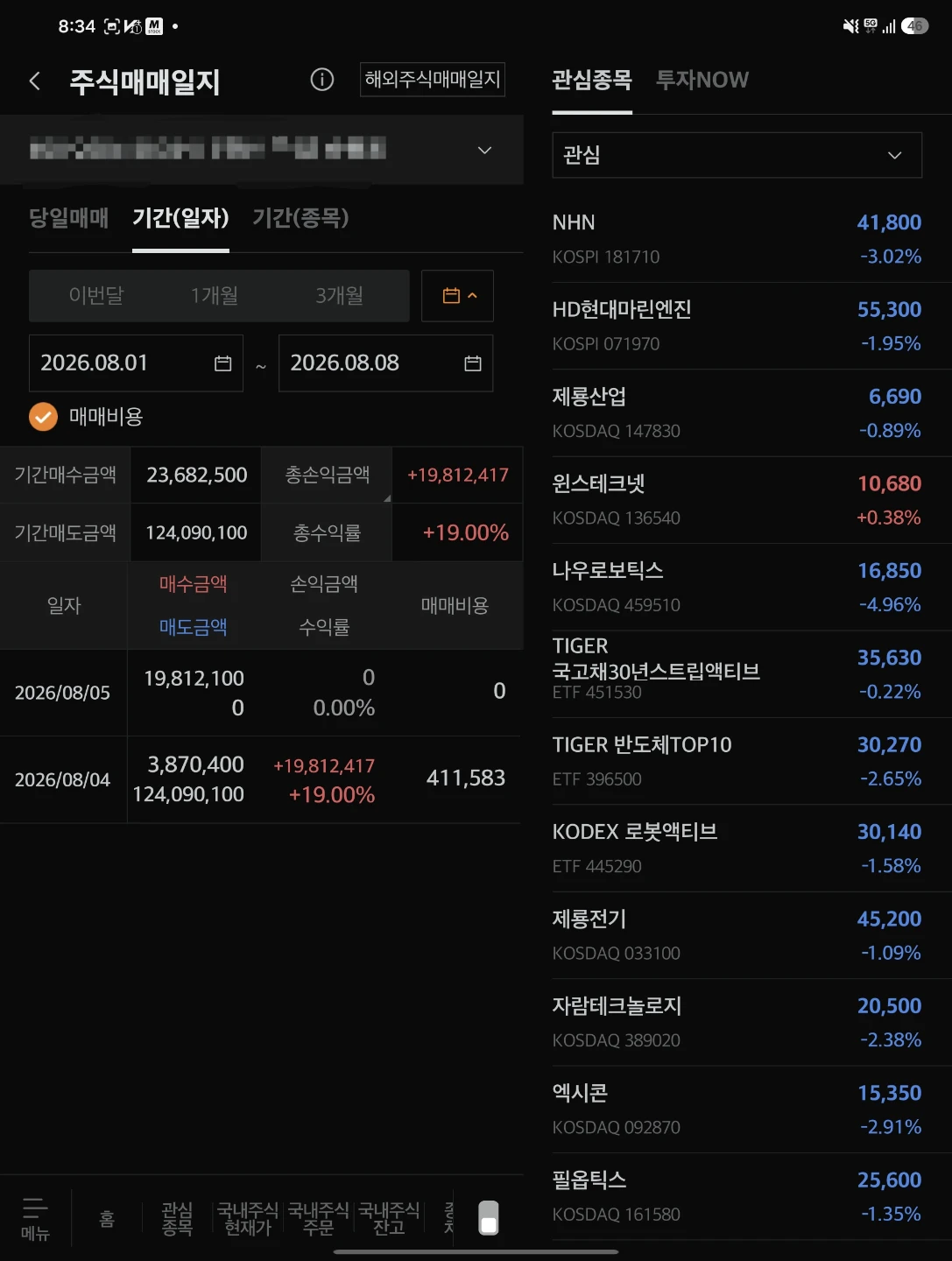
Task: Switch to the 투자NOW tab
Action: coord(702,80)
